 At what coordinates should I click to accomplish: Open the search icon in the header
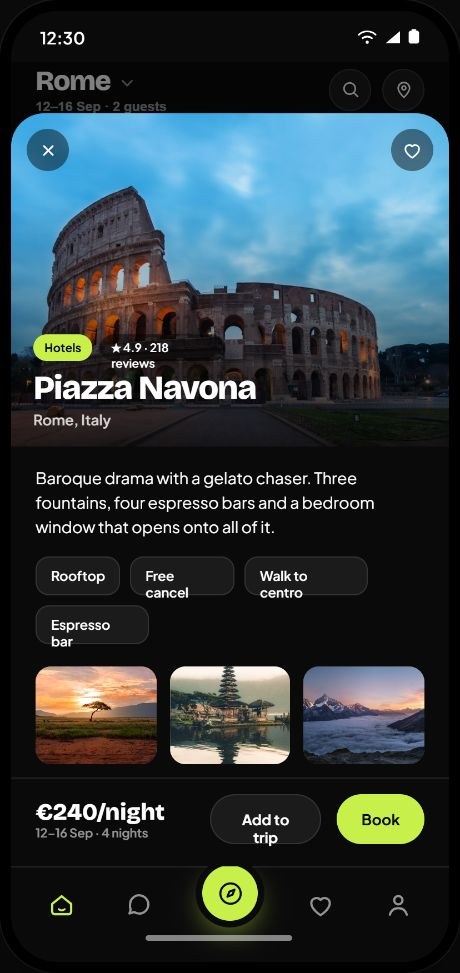point(350,90)
